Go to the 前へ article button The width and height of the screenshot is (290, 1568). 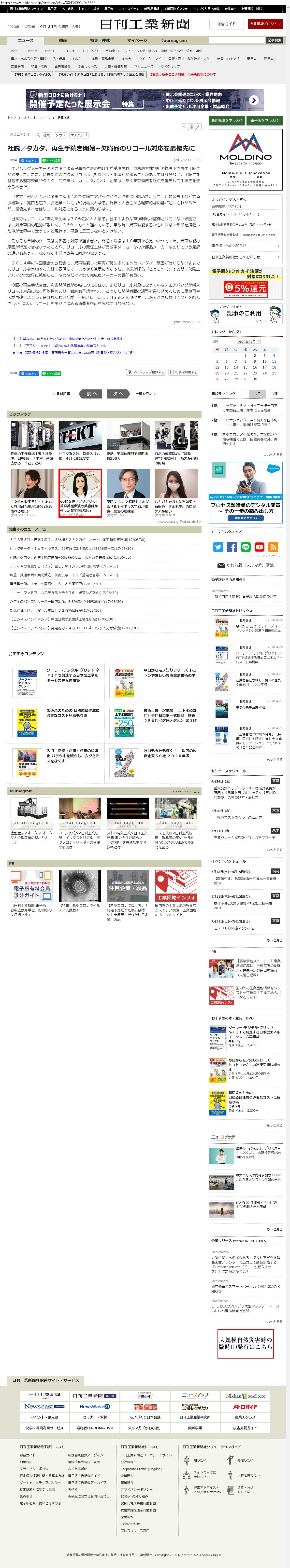click(x=92, y=394)
